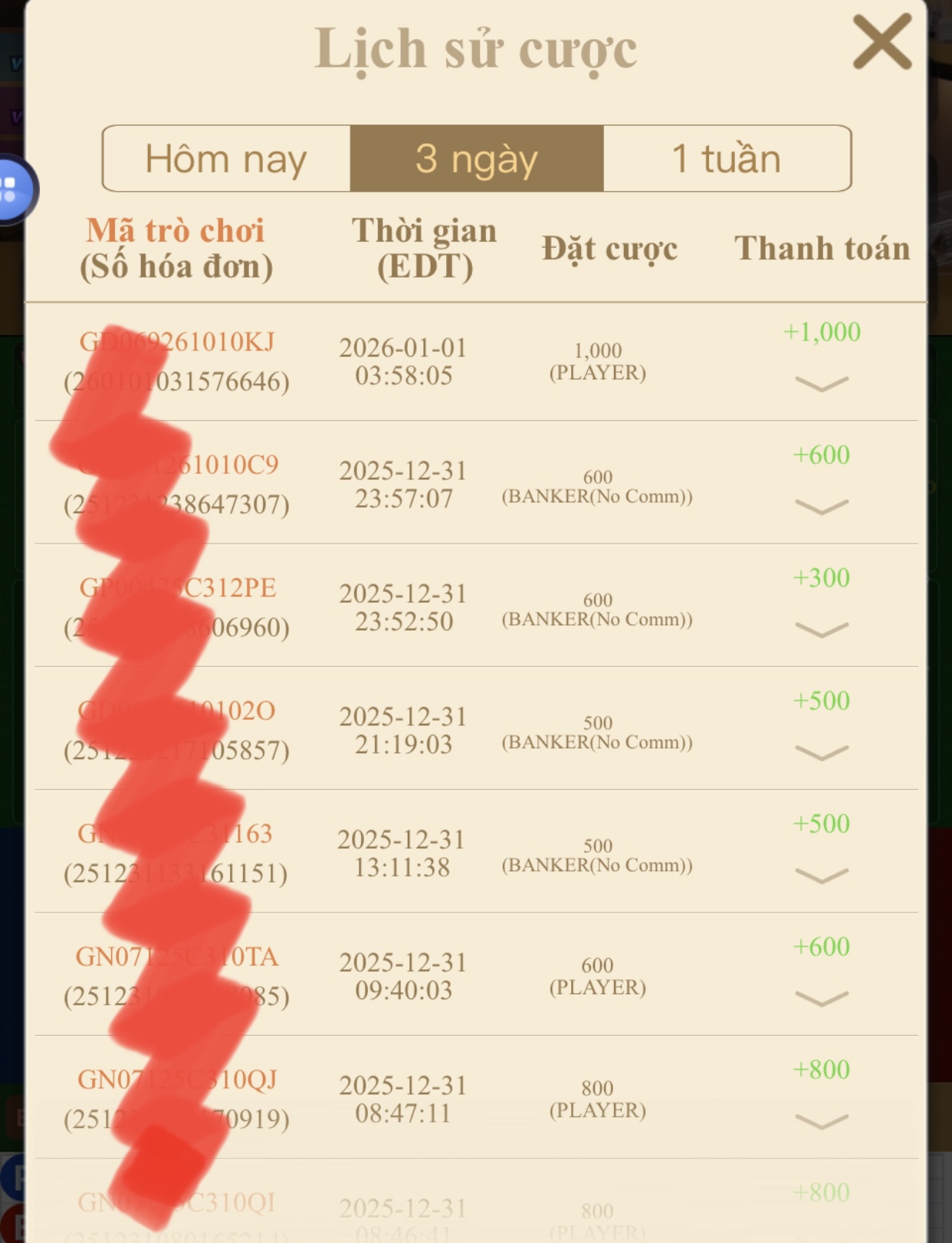The image size is (952, 1243).
Task: Expand details of the 13:11:38 bet
Action: (822, 876)
